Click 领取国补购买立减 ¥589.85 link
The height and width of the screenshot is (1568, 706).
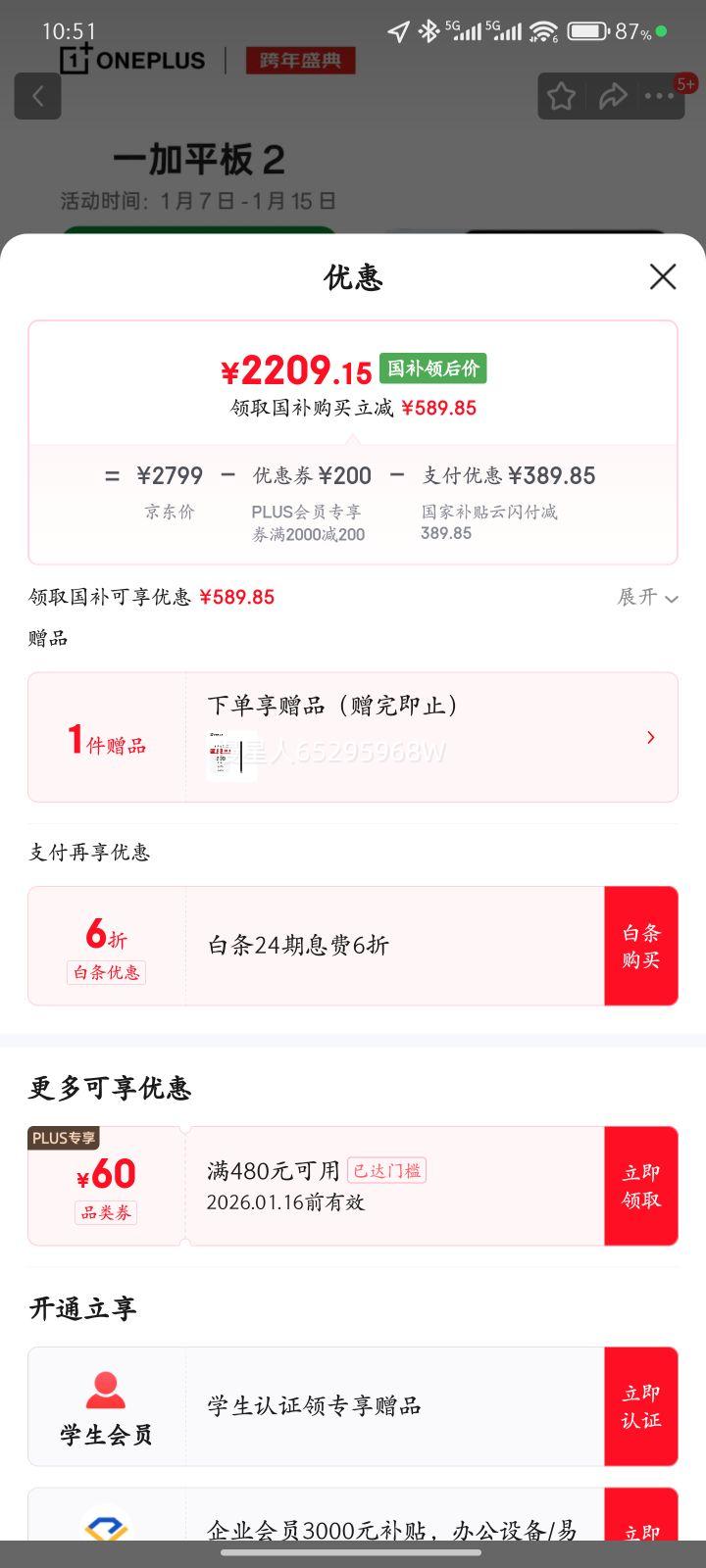point(353,408)
